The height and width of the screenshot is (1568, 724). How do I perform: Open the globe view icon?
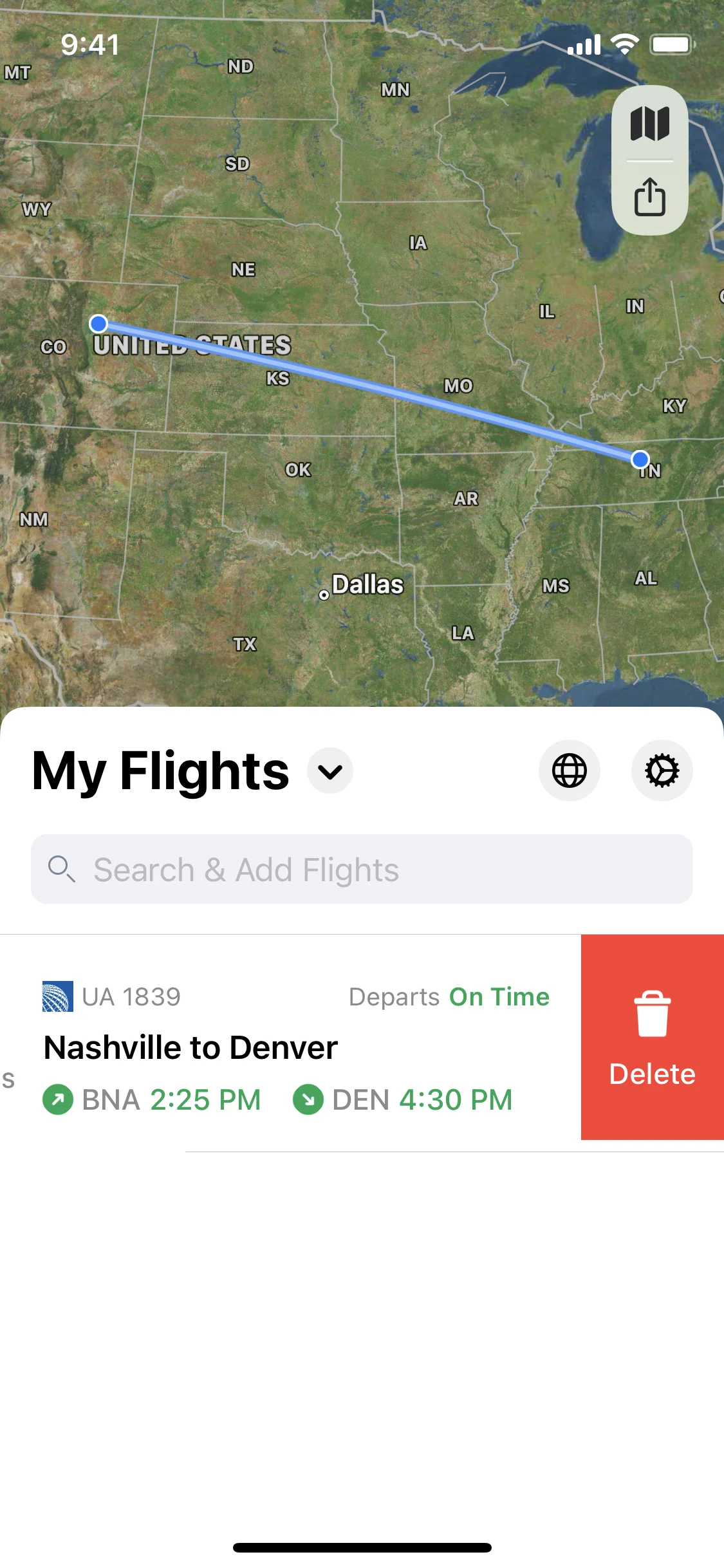point(569,771)
